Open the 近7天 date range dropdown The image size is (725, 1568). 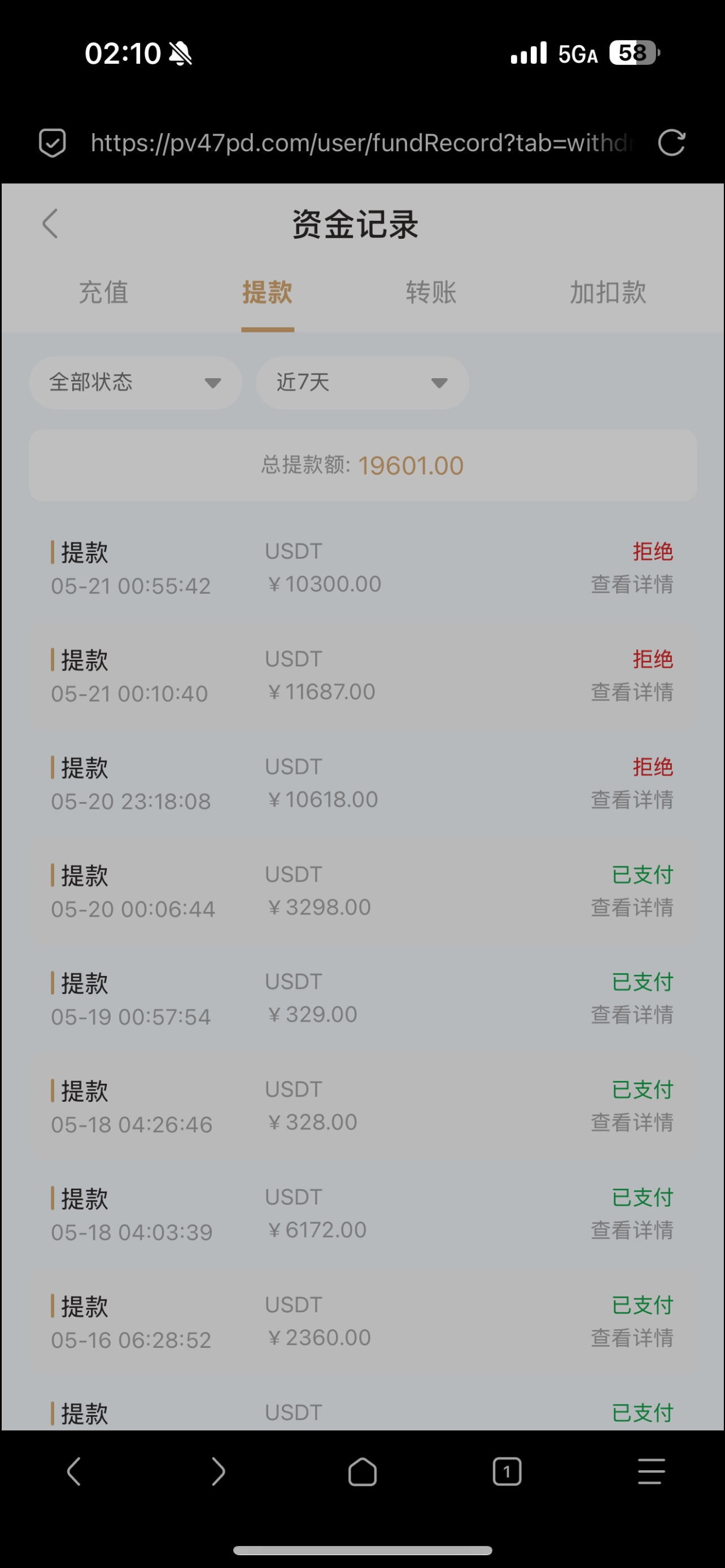click(362, 382)
